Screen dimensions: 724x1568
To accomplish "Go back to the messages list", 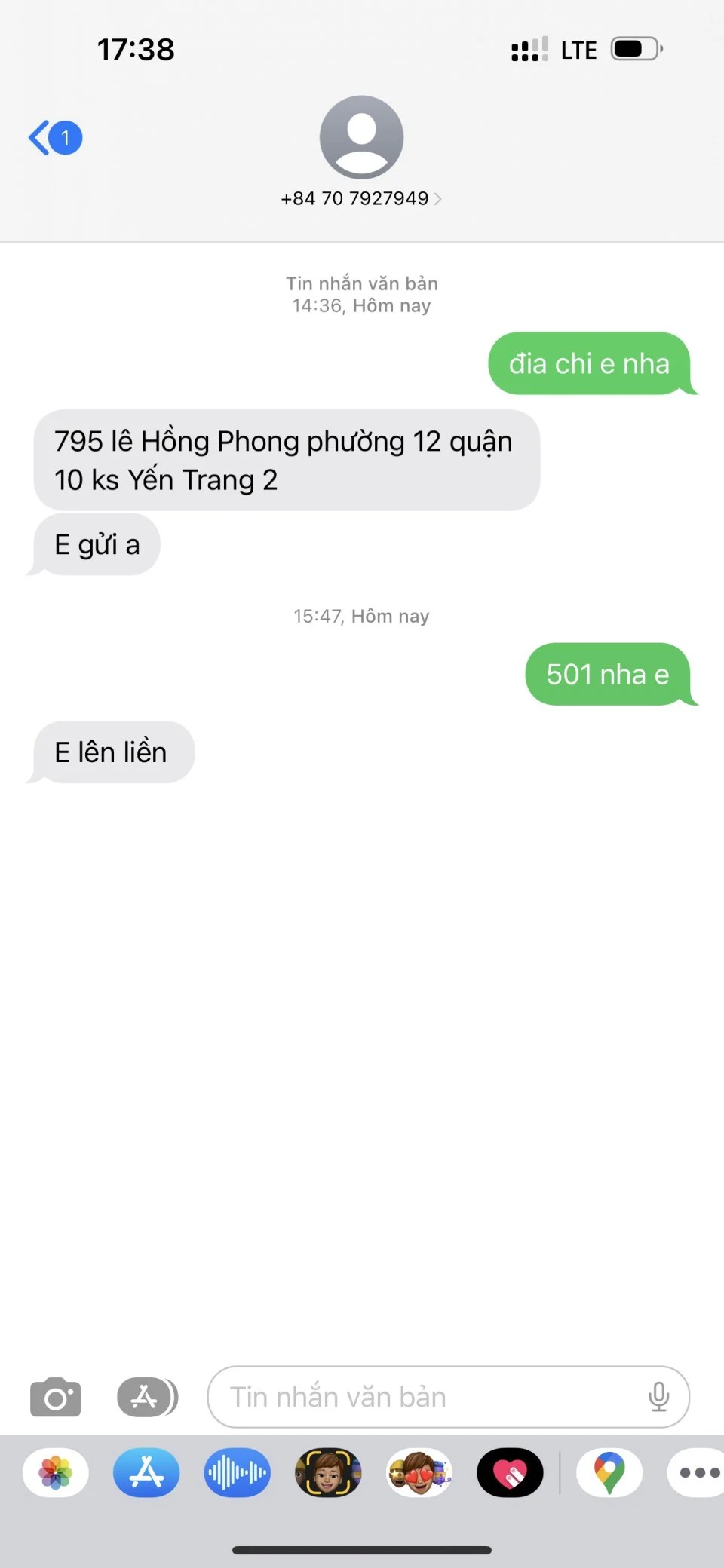I will pyautogui.click(x=54, y=138).
